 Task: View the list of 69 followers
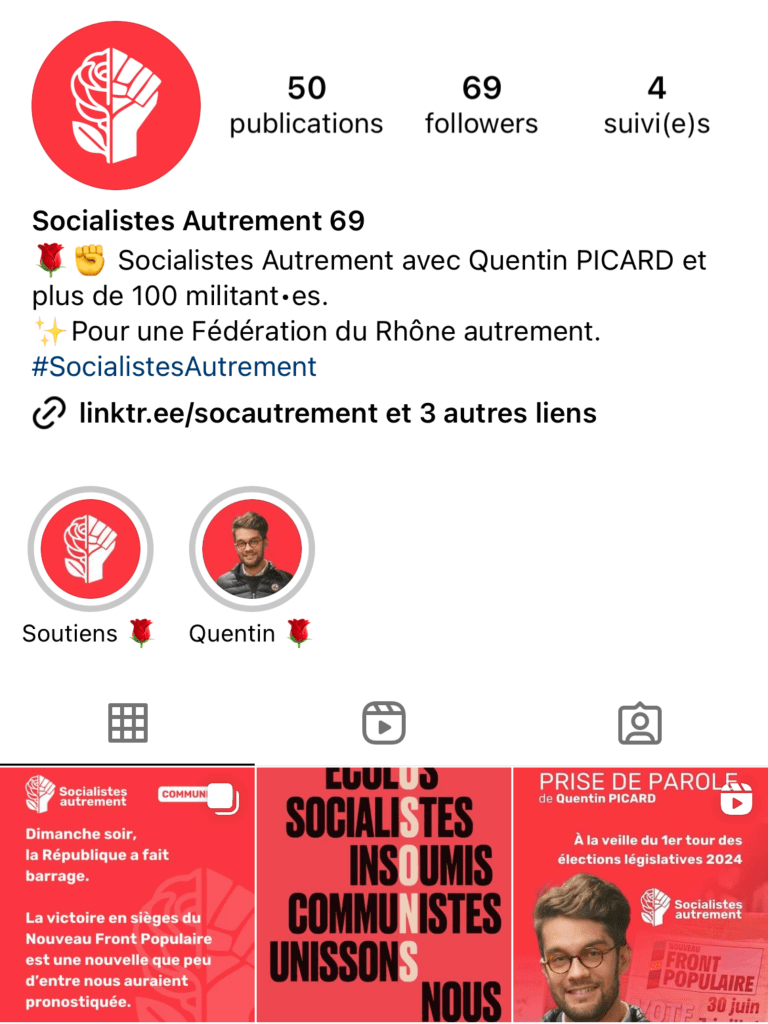481,105
